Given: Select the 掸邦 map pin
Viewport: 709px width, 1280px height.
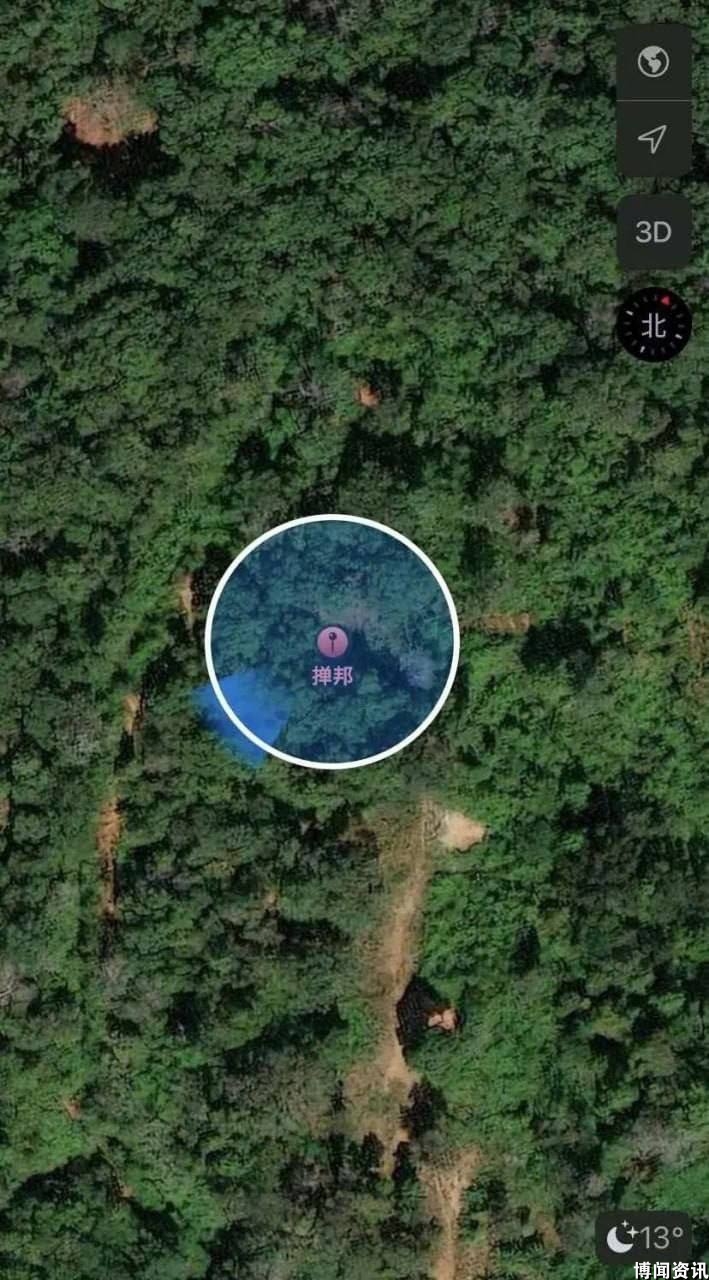Looking at the screenshot, I should [x=332, y=642].
